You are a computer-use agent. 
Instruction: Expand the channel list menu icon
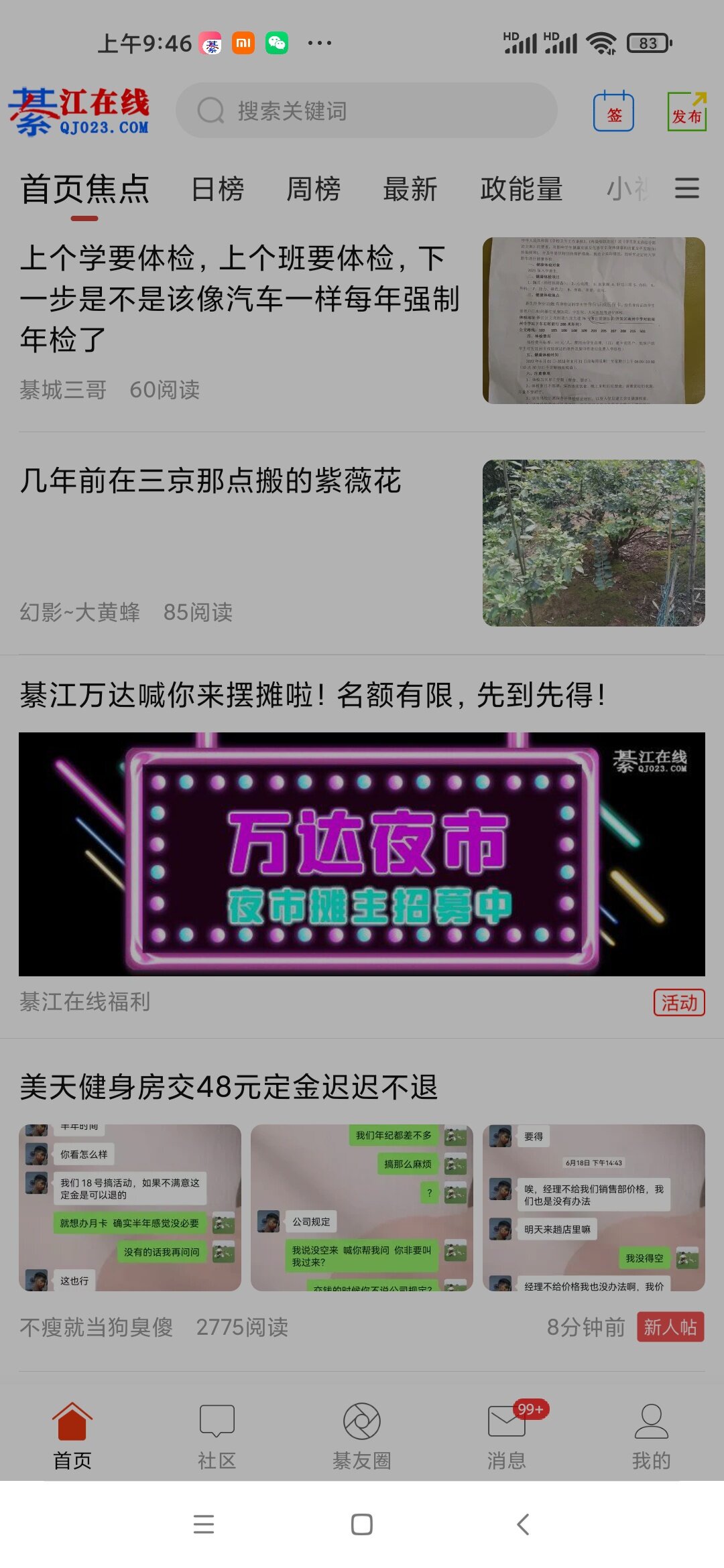[686, 188]
